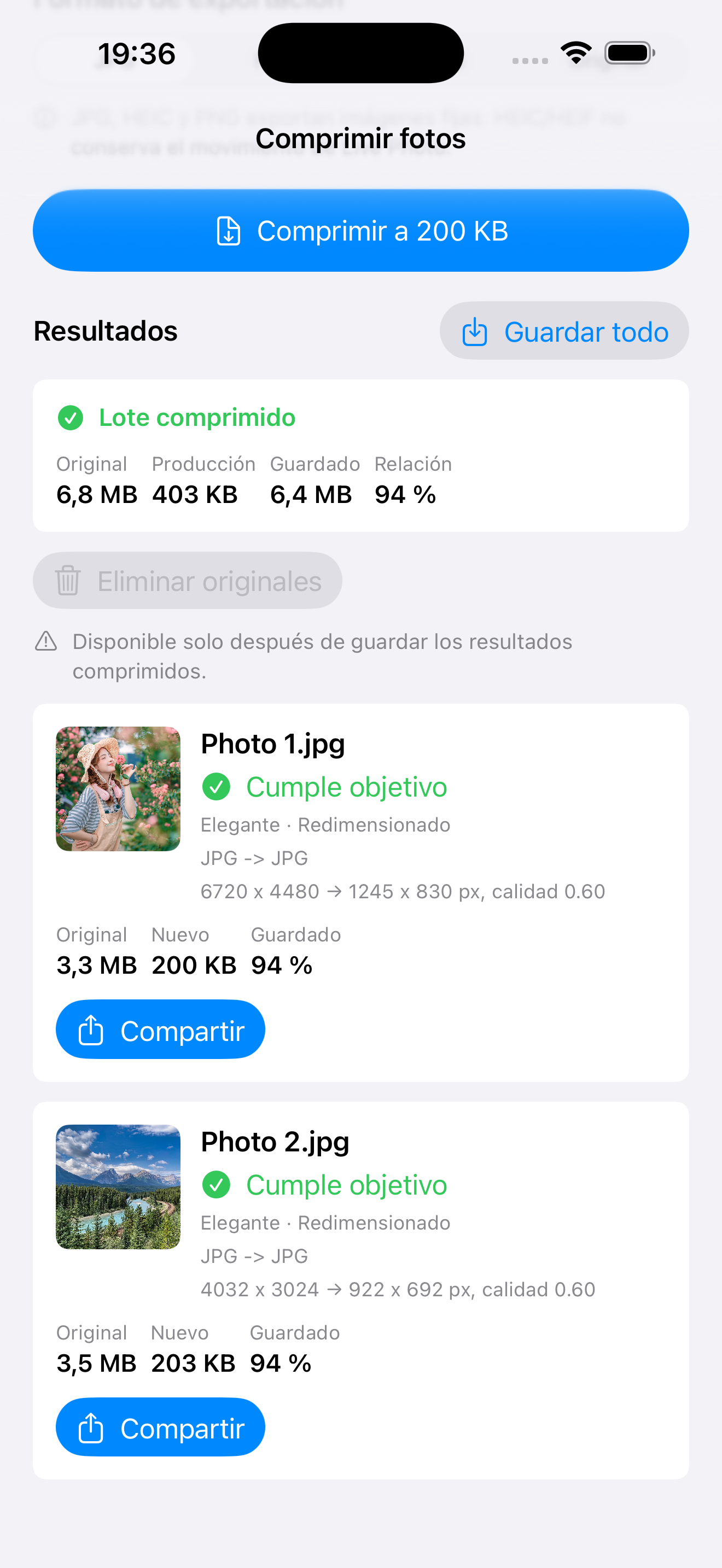Share the compressed Photo 1.jpg
The height and width of the screenshot is (1568, 722).
pyautogui.click(x=161, y=1030)
